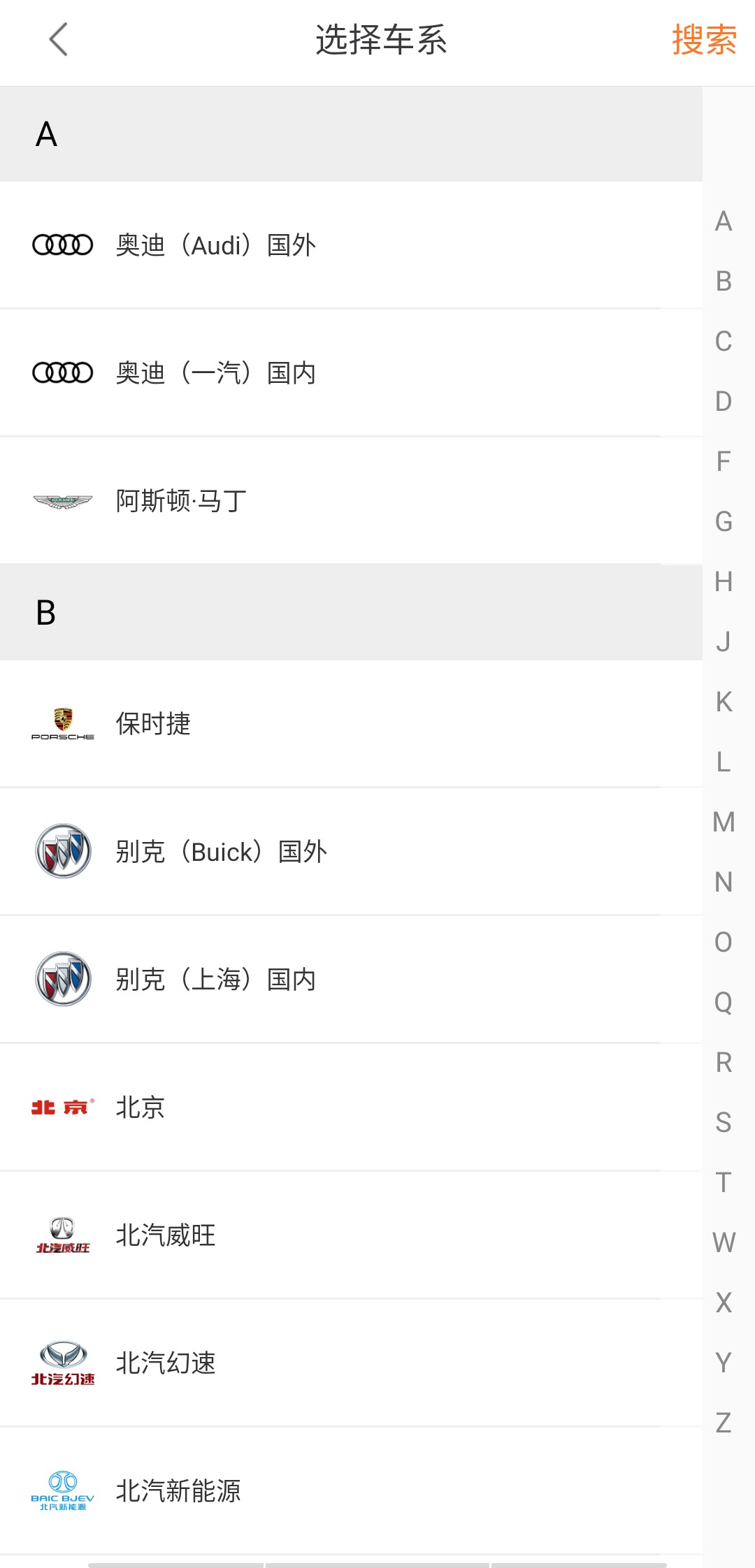Viewport: 755px width, 1568px height.
Task: Open 别克（上海）国内
Action: [351, 980]
